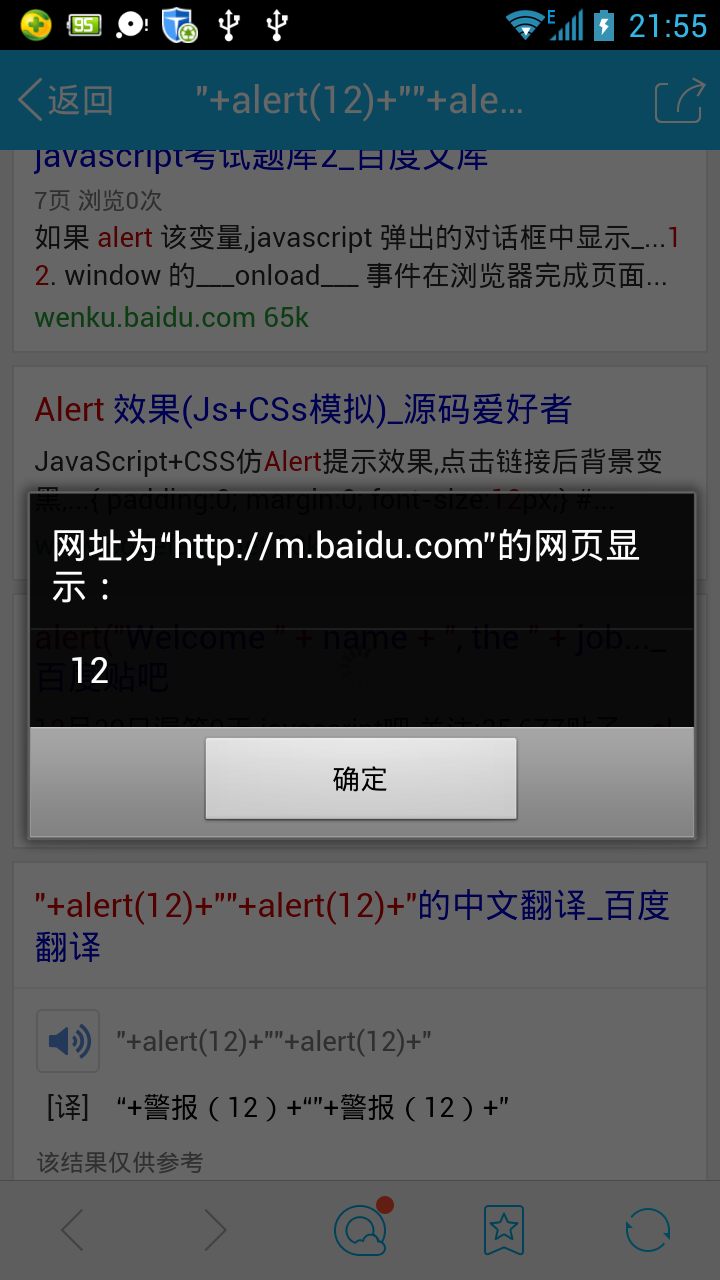
Task: Refresh the page from the bottom bar
Action: (x=647, y=1230)
